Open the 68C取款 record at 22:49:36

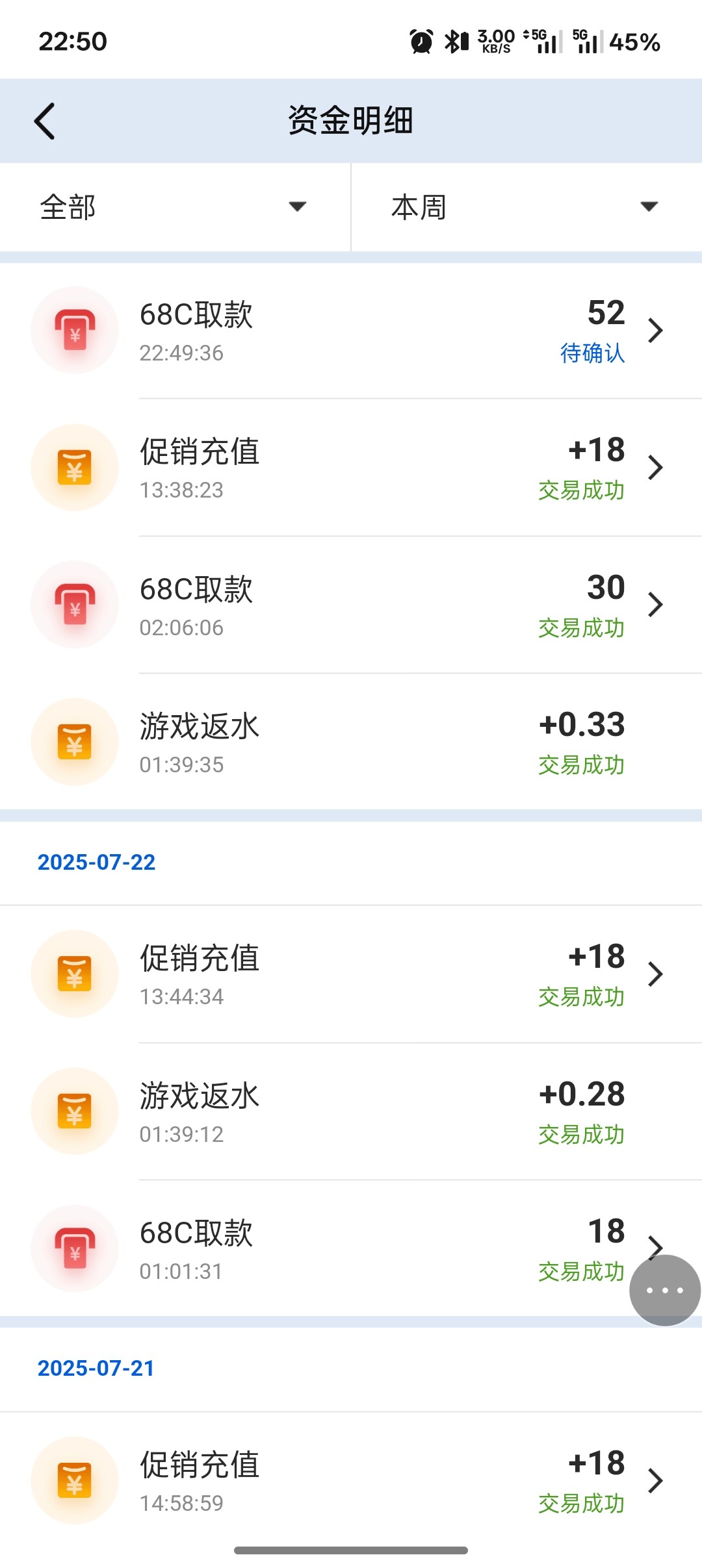point(351,331)
